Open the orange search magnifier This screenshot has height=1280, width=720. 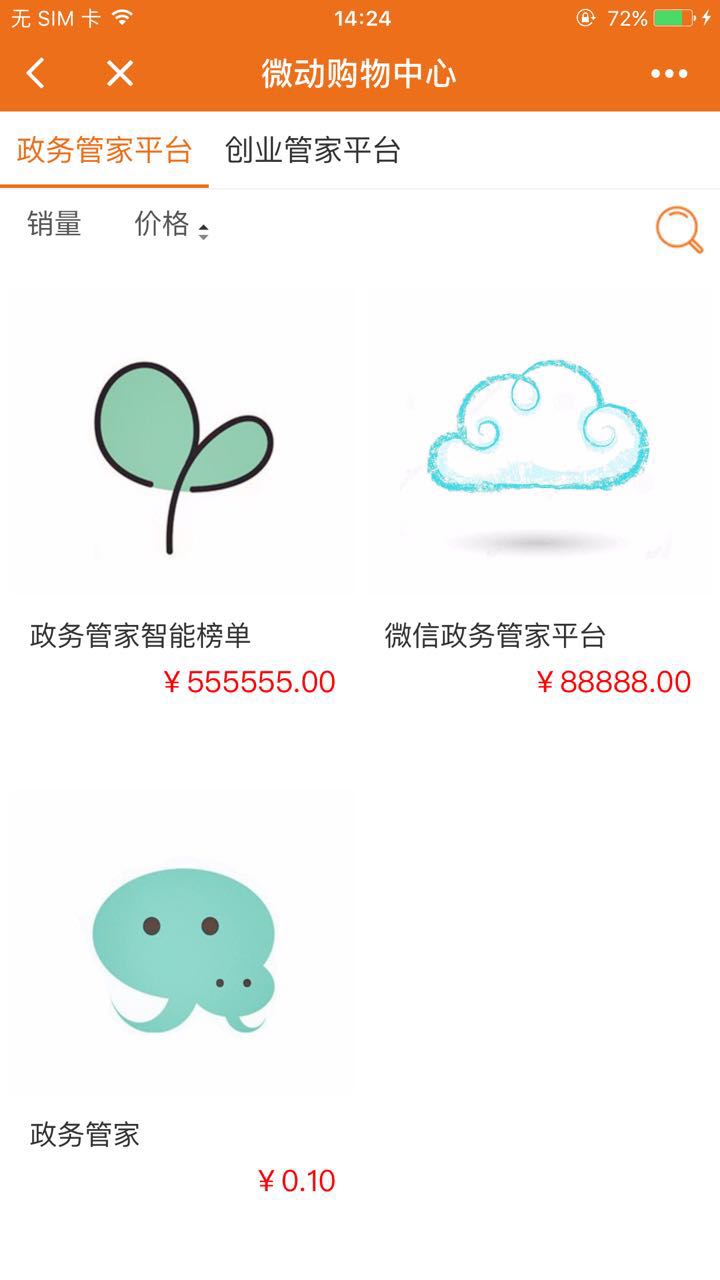(679, 229)
